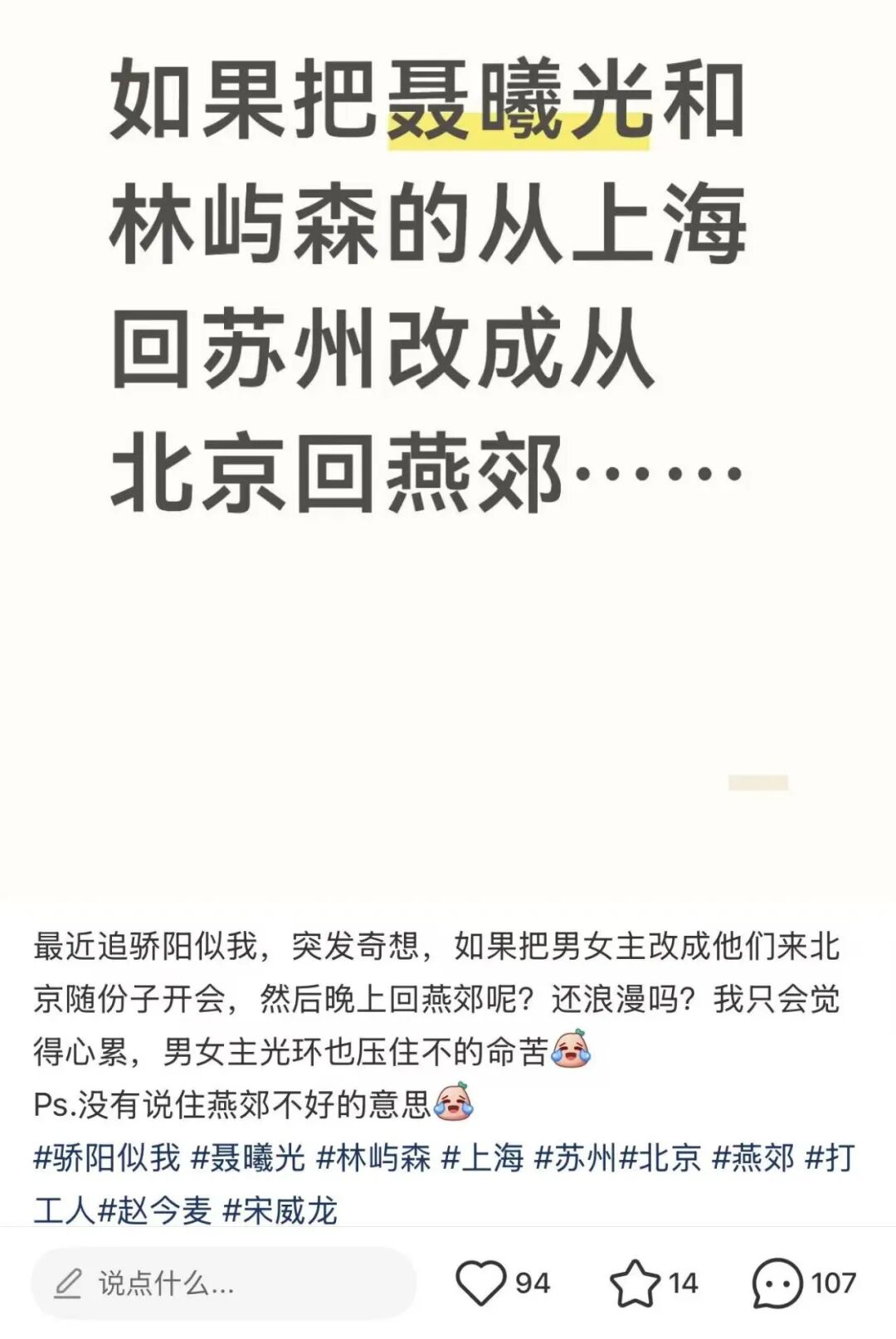The image size is (896, 1339).
Task: Open the #聂曦光 hashtag
Action: tap(249, 1157)
